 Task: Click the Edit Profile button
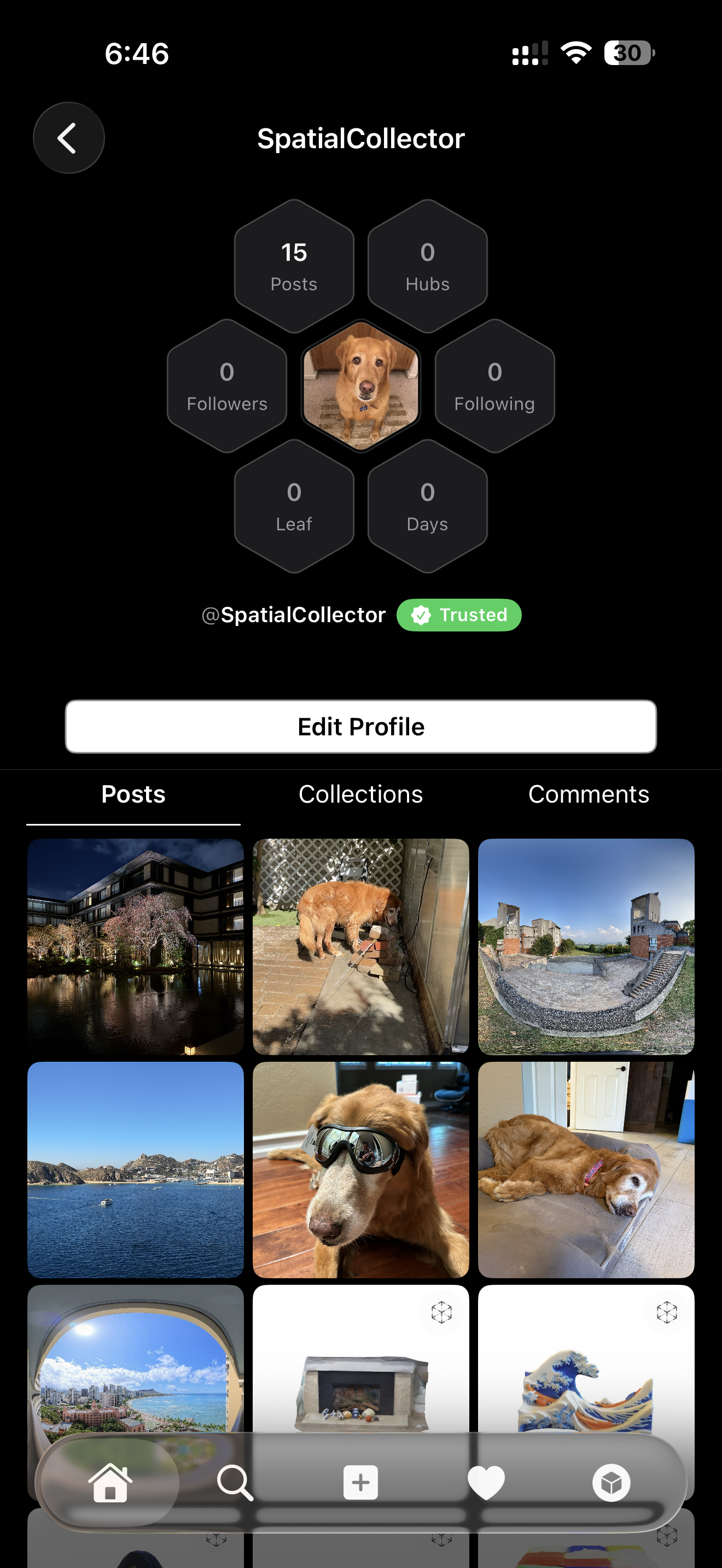[361, 727]
